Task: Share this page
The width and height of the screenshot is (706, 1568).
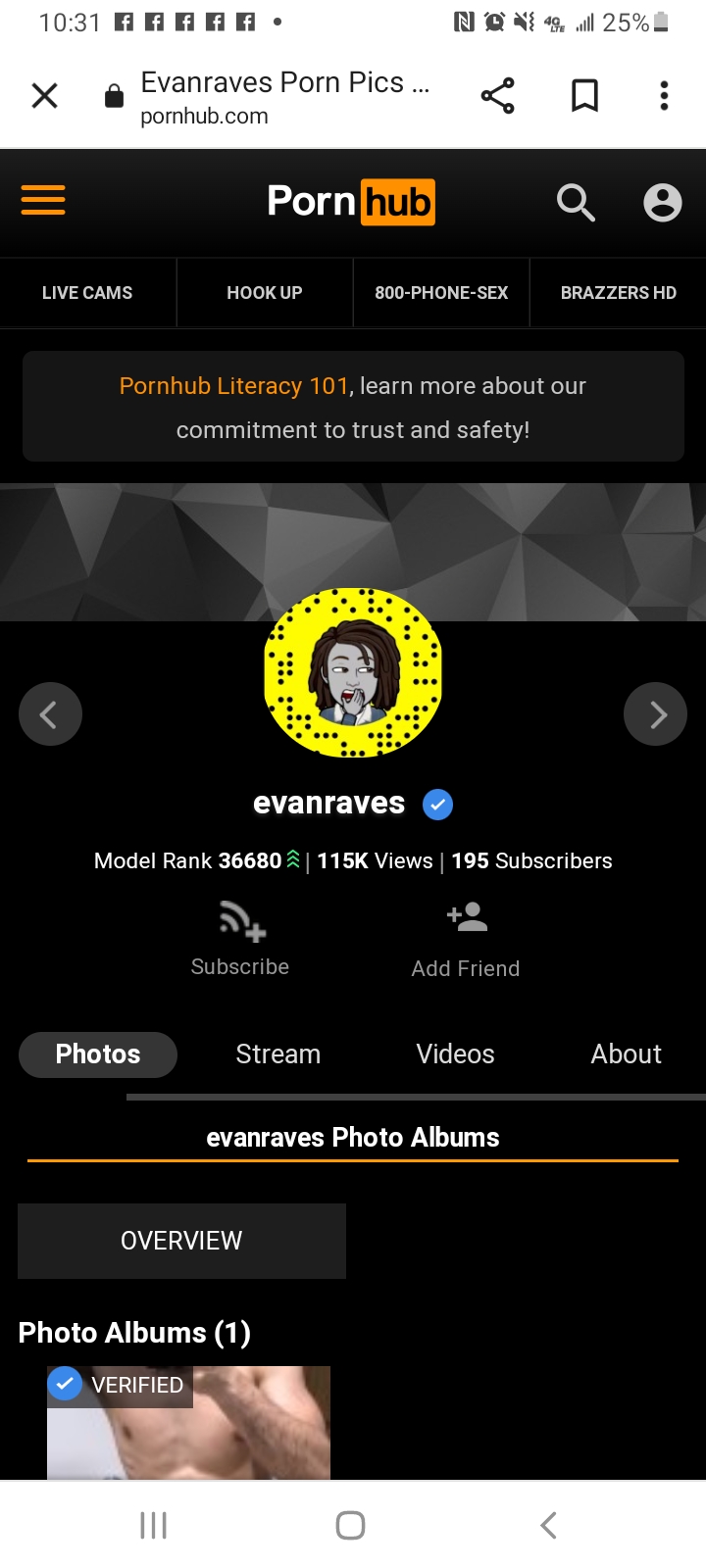Action: [497, 96]
